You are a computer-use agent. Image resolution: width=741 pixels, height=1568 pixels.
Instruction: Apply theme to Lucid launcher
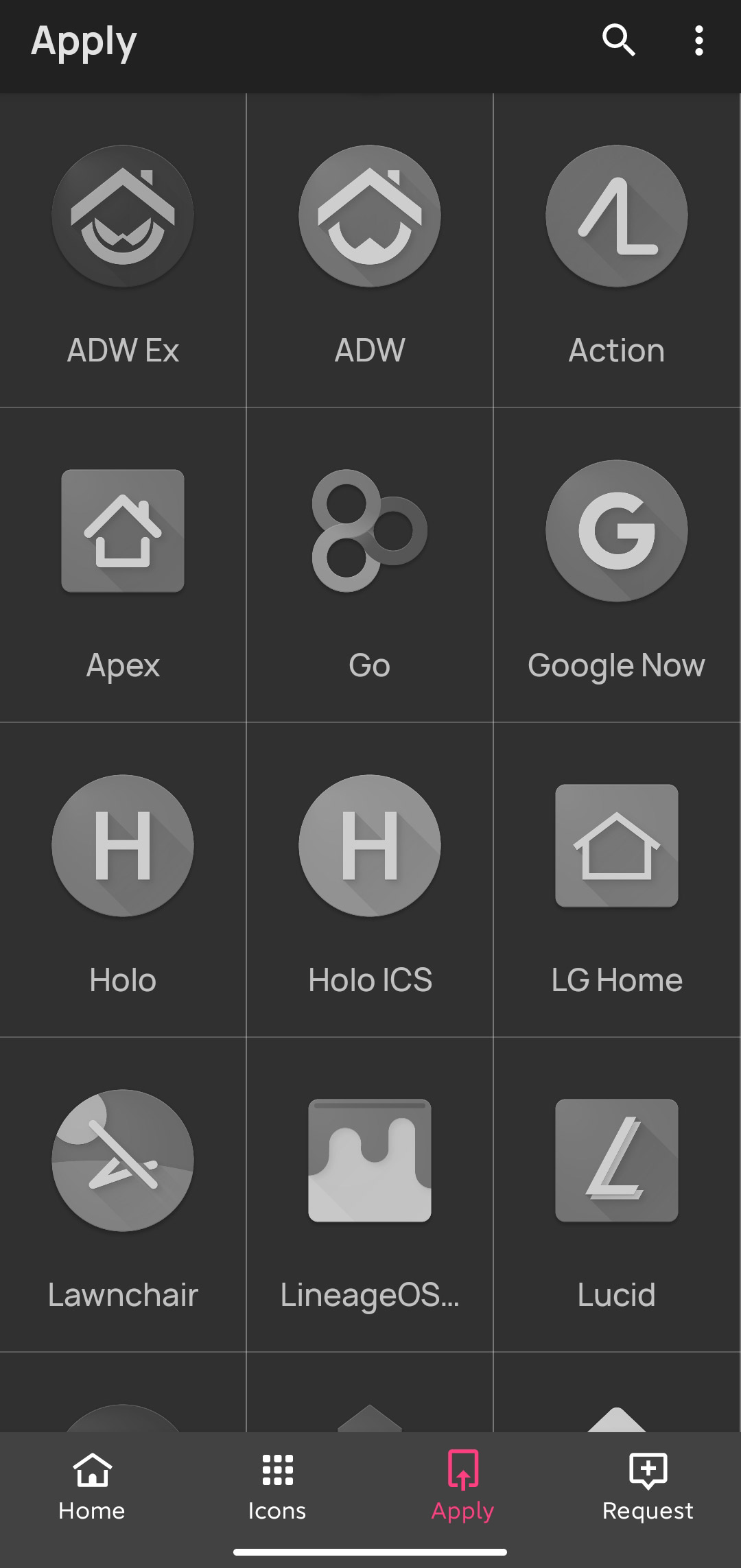click(x=616, y=1159)
